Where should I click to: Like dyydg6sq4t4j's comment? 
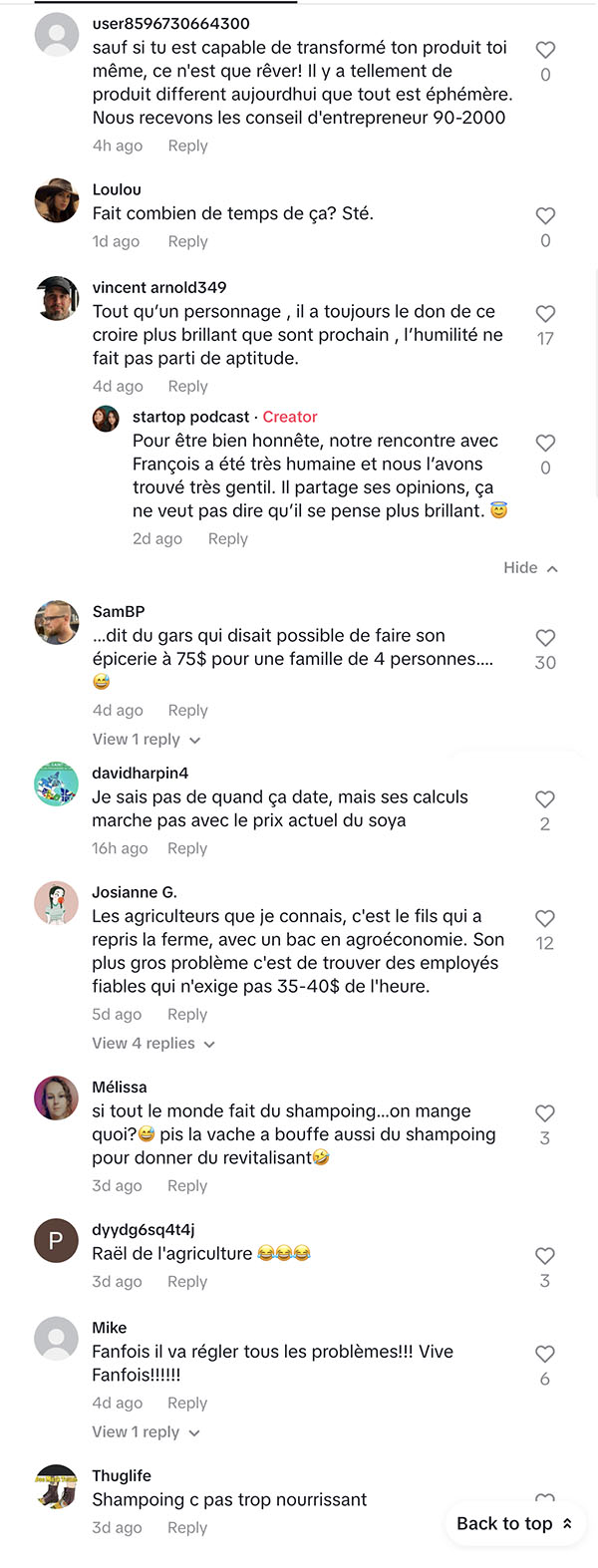pyautogui.click(x=545, y=1256)
